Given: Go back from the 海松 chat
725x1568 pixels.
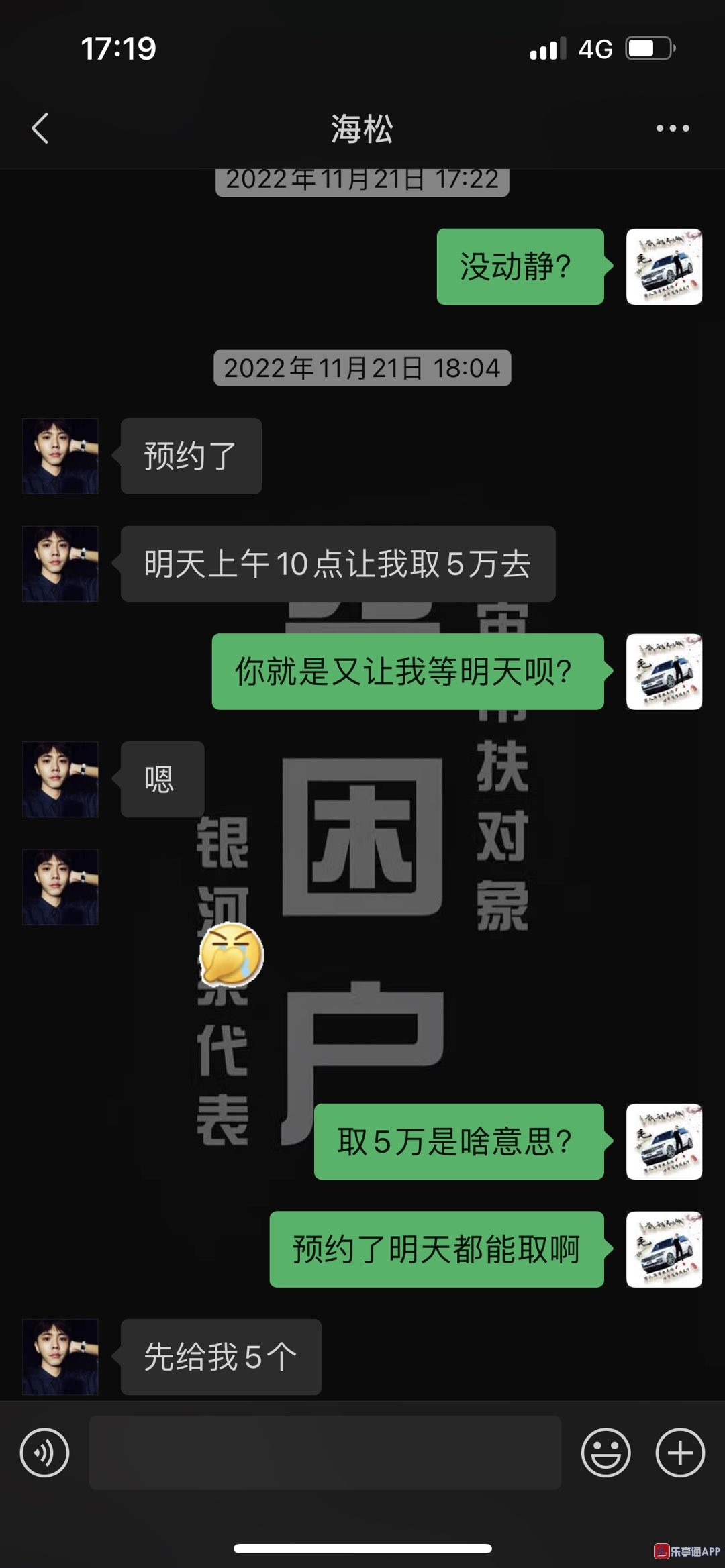Looking at the screenshot, I should [40, 128].
